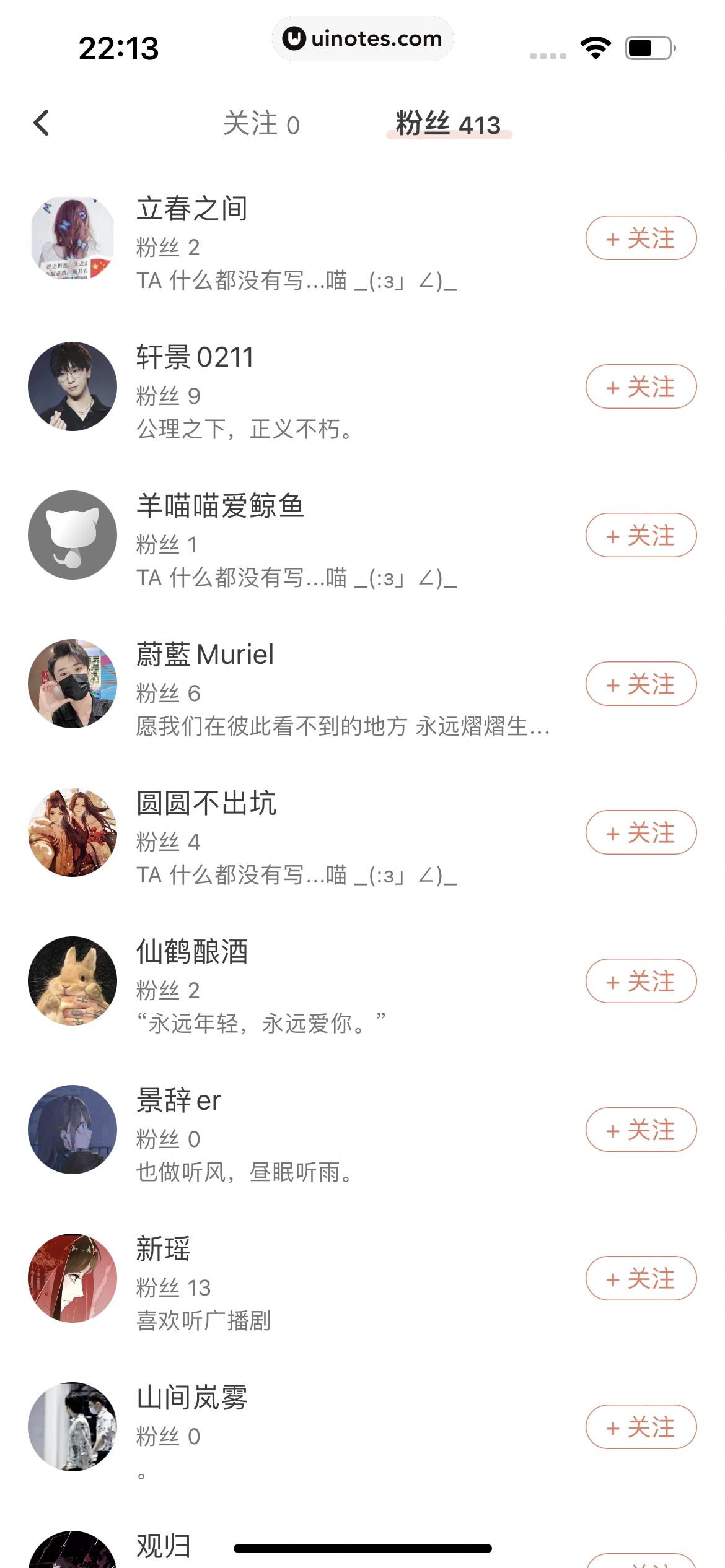This screenshot has width=725, height=1568.
Task: Click 山间岚雾's avatar thumbnail
Action: (72, 1427)
